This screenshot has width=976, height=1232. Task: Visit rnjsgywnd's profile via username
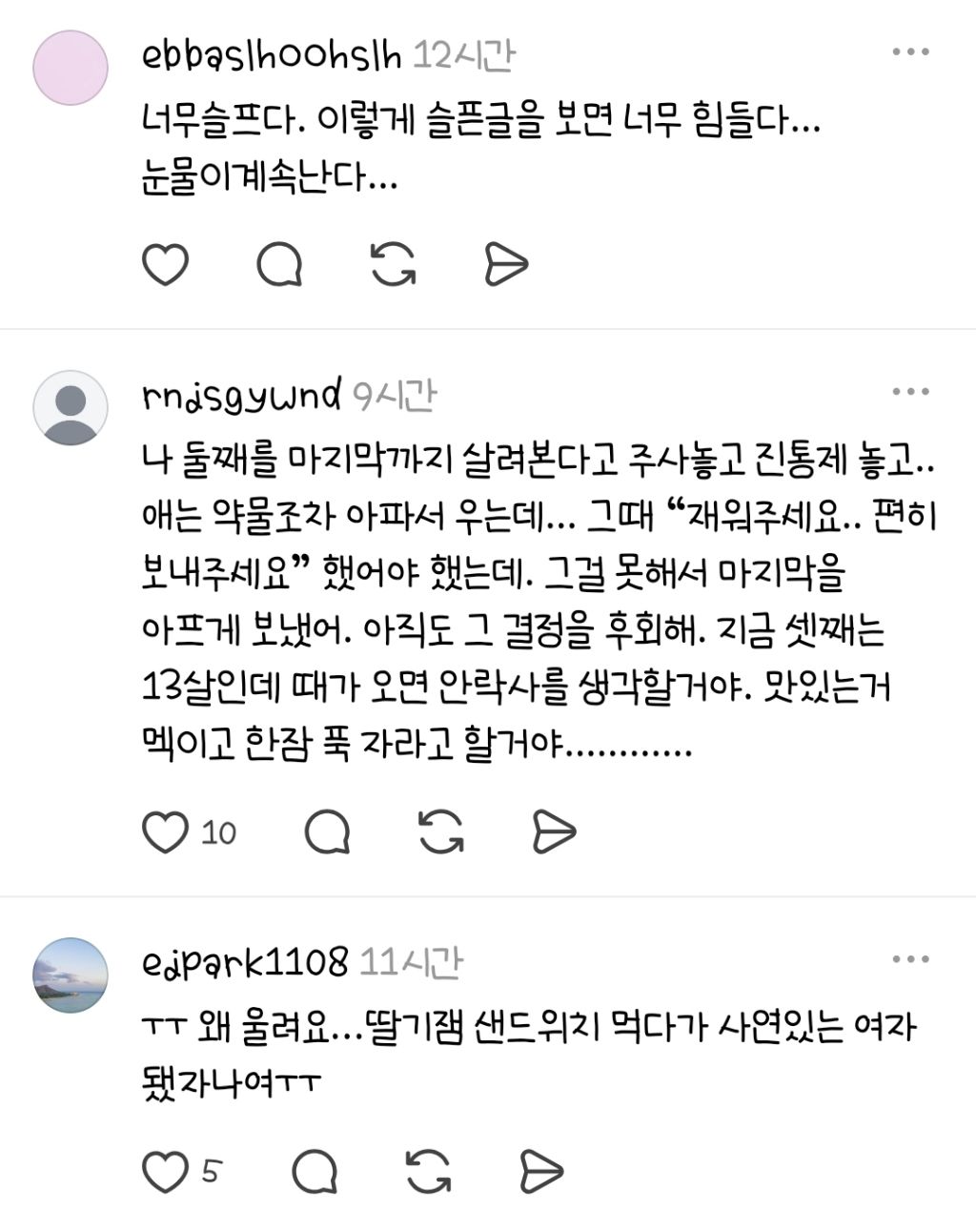tap(241, 395)
